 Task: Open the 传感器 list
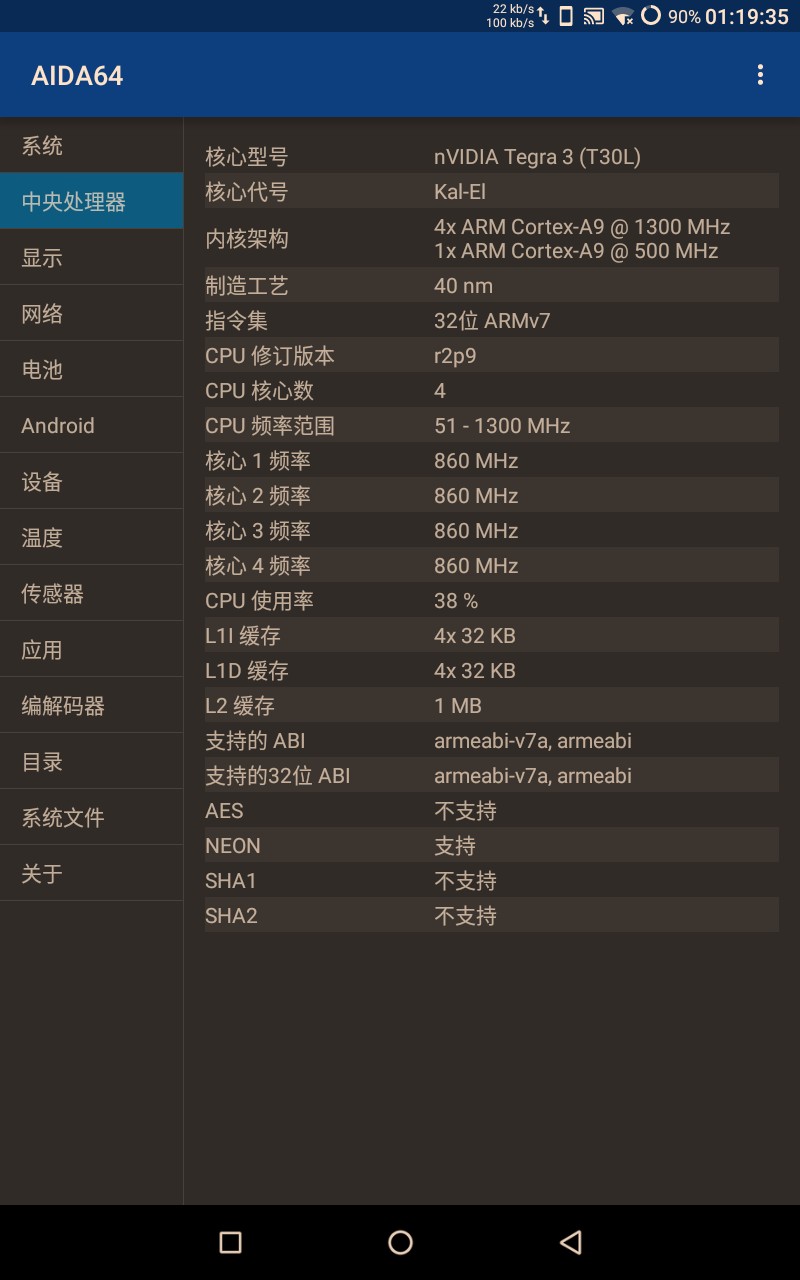coord(91,594)
